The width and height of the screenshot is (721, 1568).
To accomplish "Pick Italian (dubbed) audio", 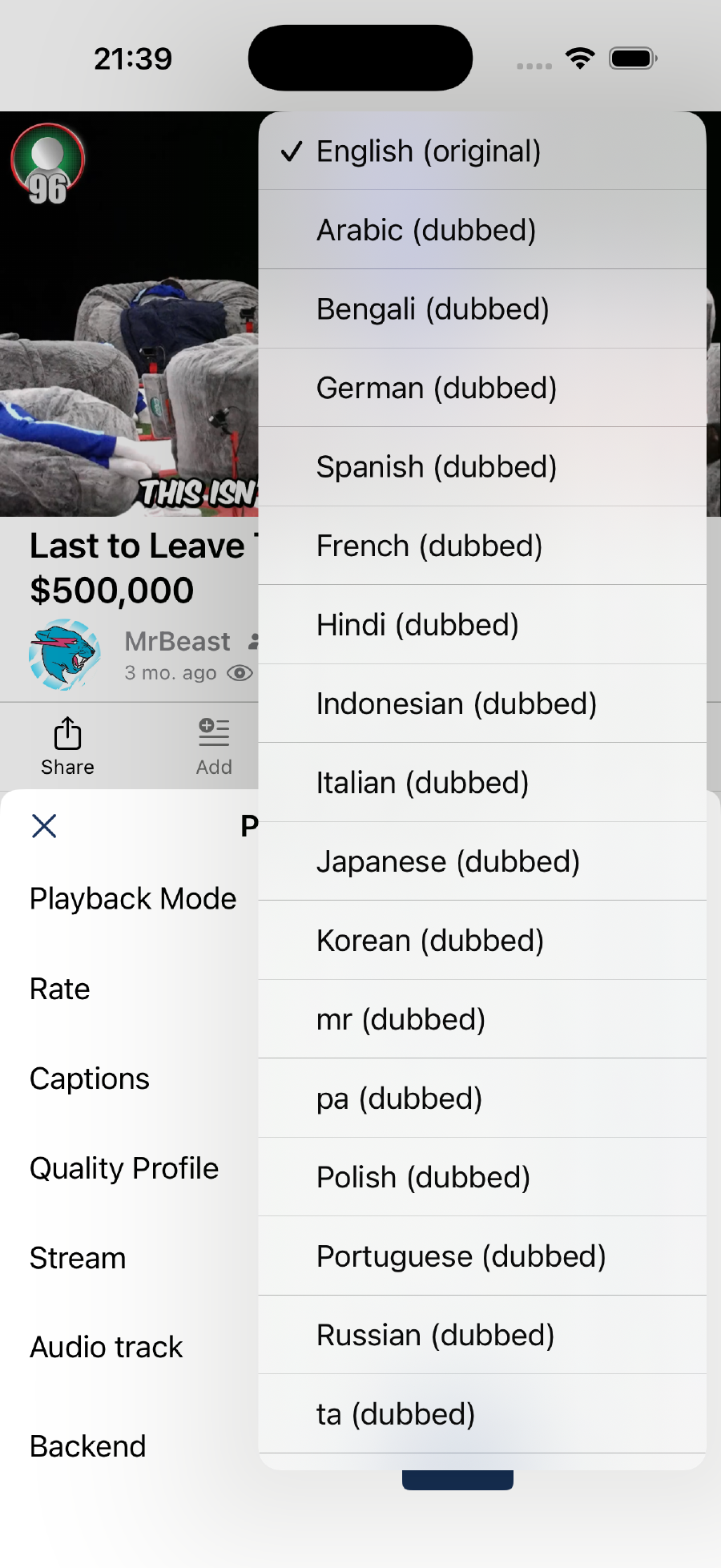I will coord(481,783).
